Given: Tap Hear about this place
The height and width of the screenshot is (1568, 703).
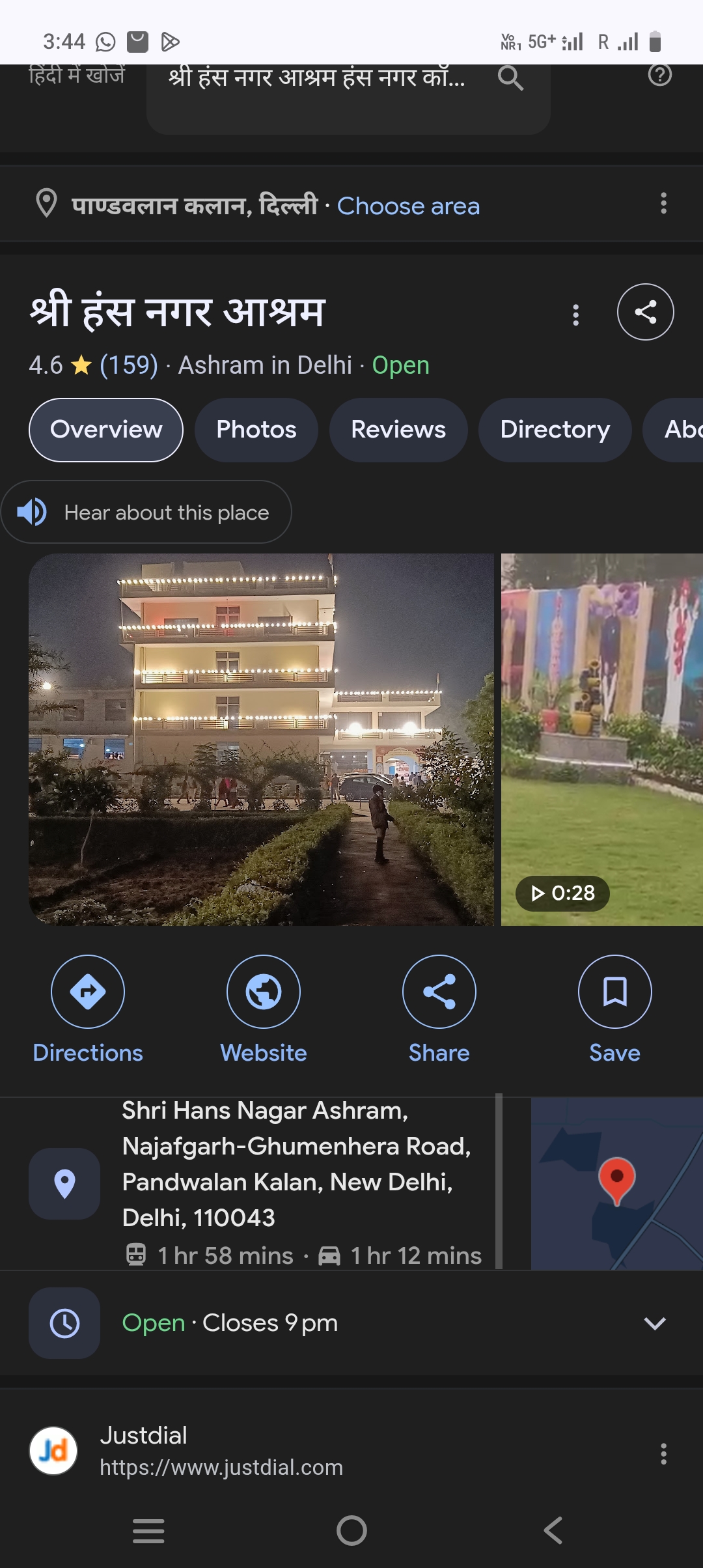Looking at the screenshot, I should coord(146,512).
